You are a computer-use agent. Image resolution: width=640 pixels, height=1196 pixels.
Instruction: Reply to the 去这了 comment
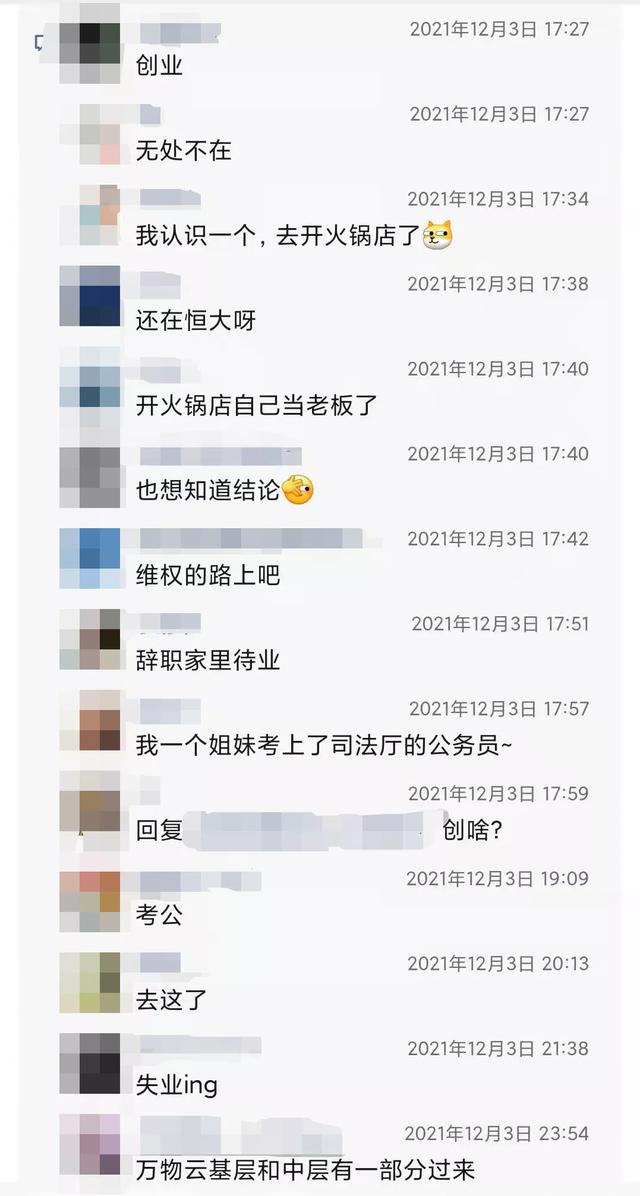[171, 1000]
